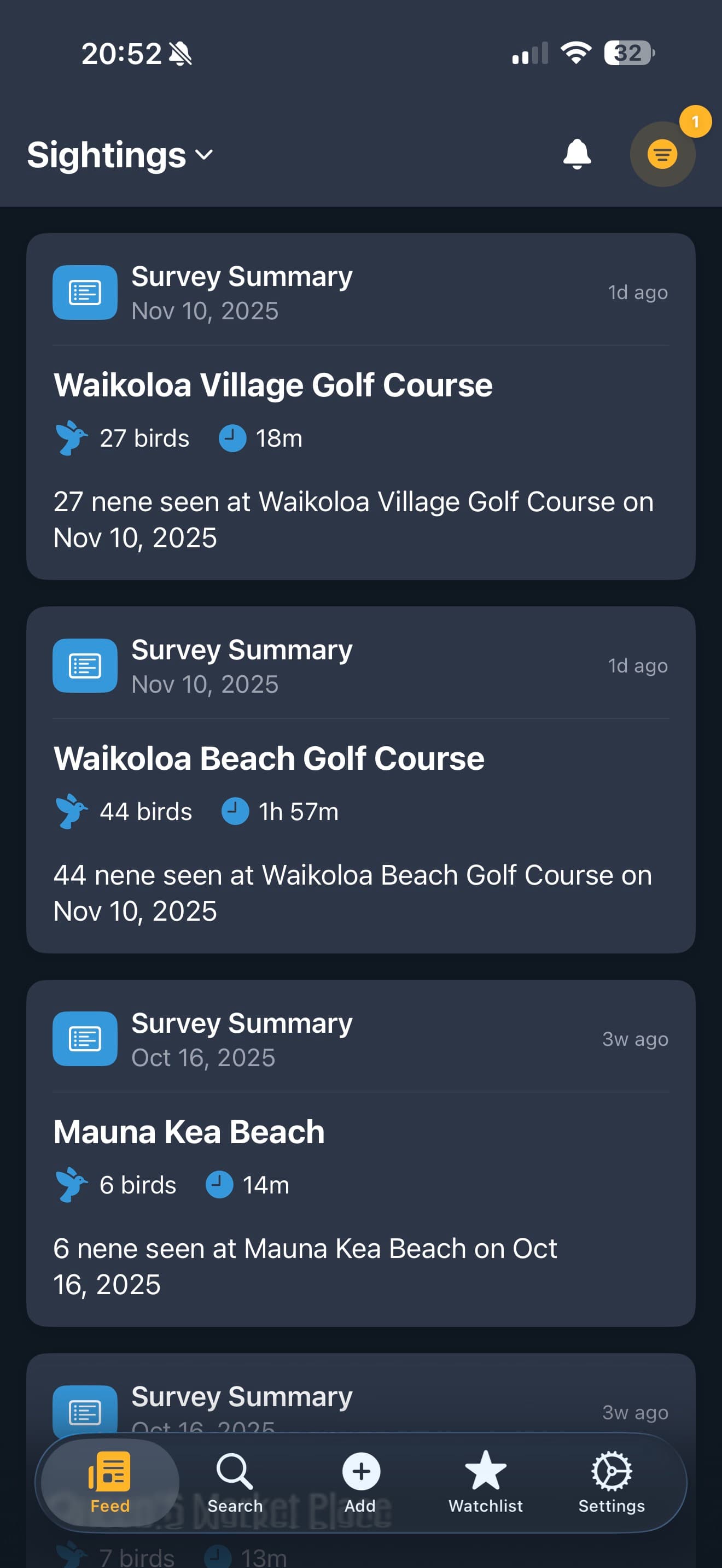Tap the bird icon next to 44 birds
Image resolution: width=722 pixels, height=1568 pixels.
71,811
